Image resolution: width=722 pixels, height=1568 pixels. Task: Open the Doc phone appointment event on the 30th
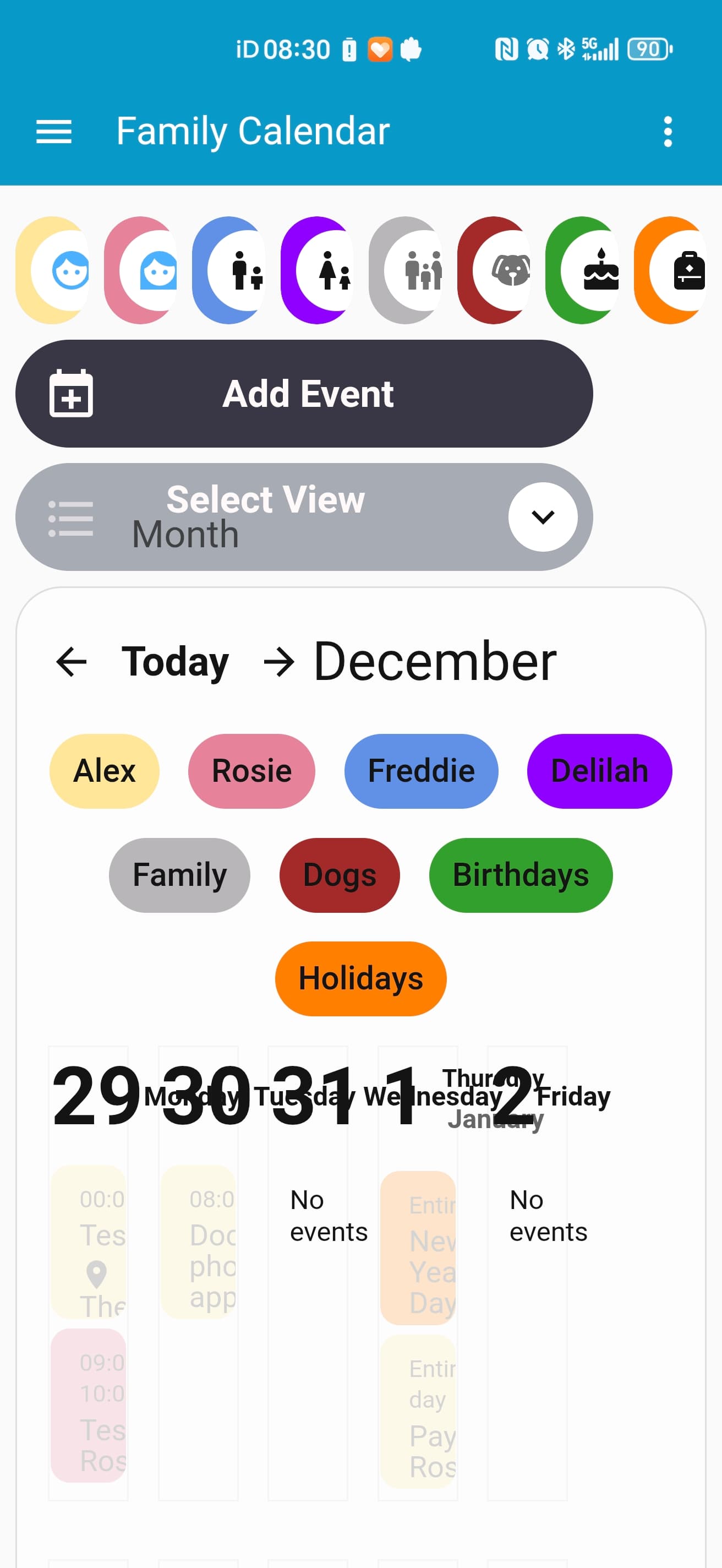click(x=198, y=1242)
